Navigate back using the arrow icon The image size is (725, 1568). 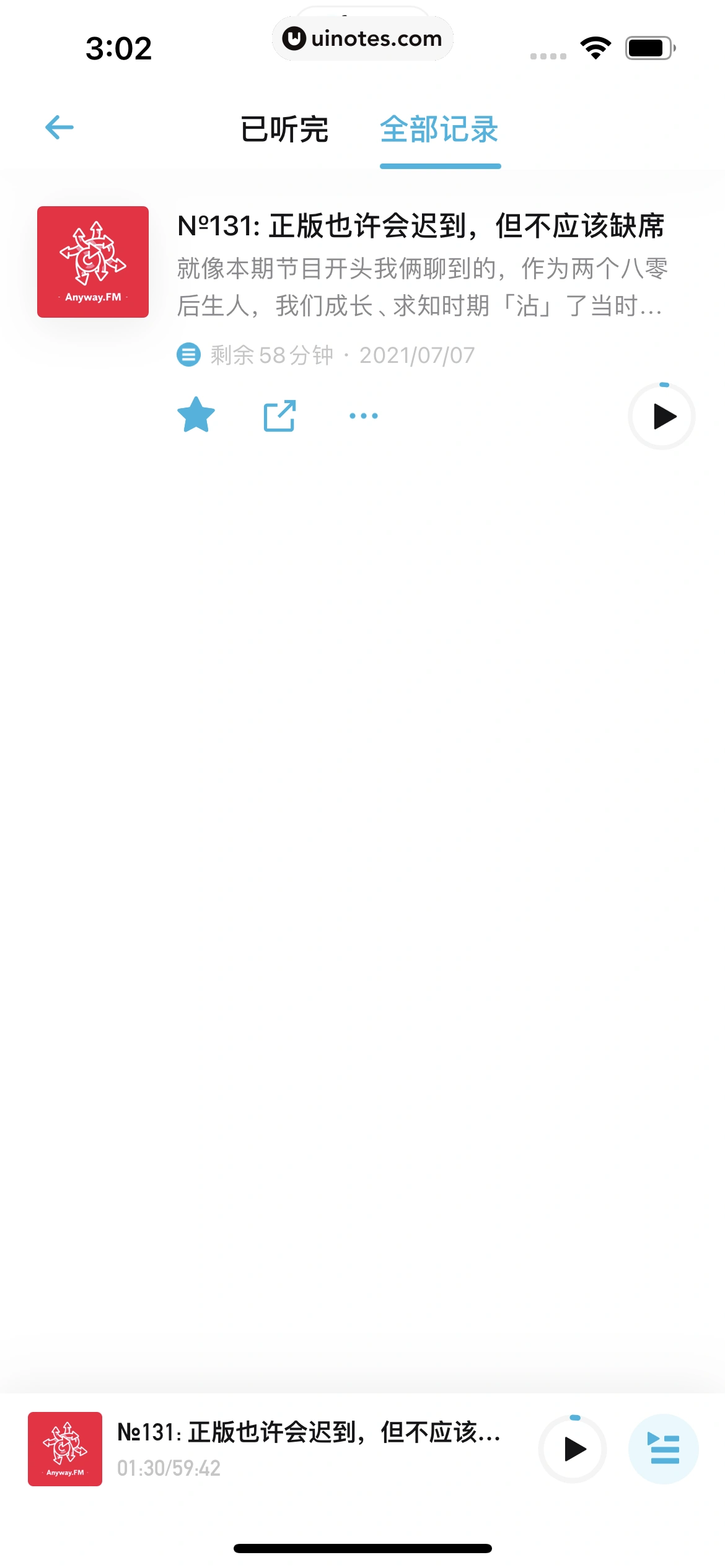(58, 127)
